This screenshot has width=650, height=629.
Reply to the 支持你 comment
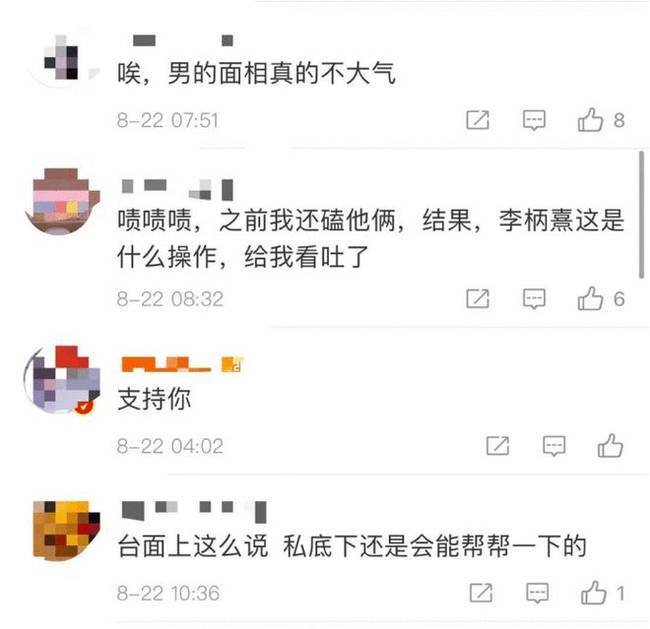click(x=554, y=445)
